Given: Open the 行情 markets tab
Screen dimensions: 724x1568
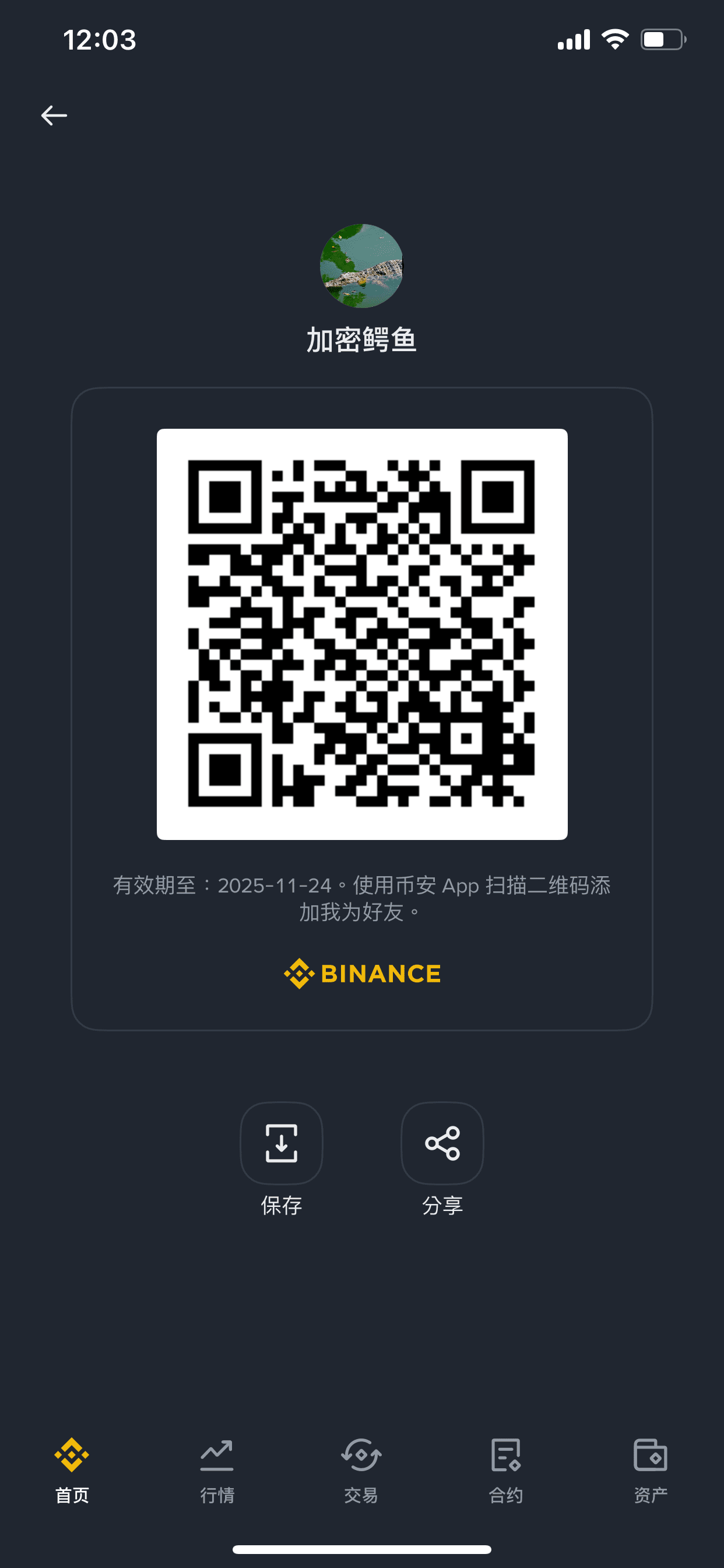Looking at the screenshot, I should (x=217, y=1468).
